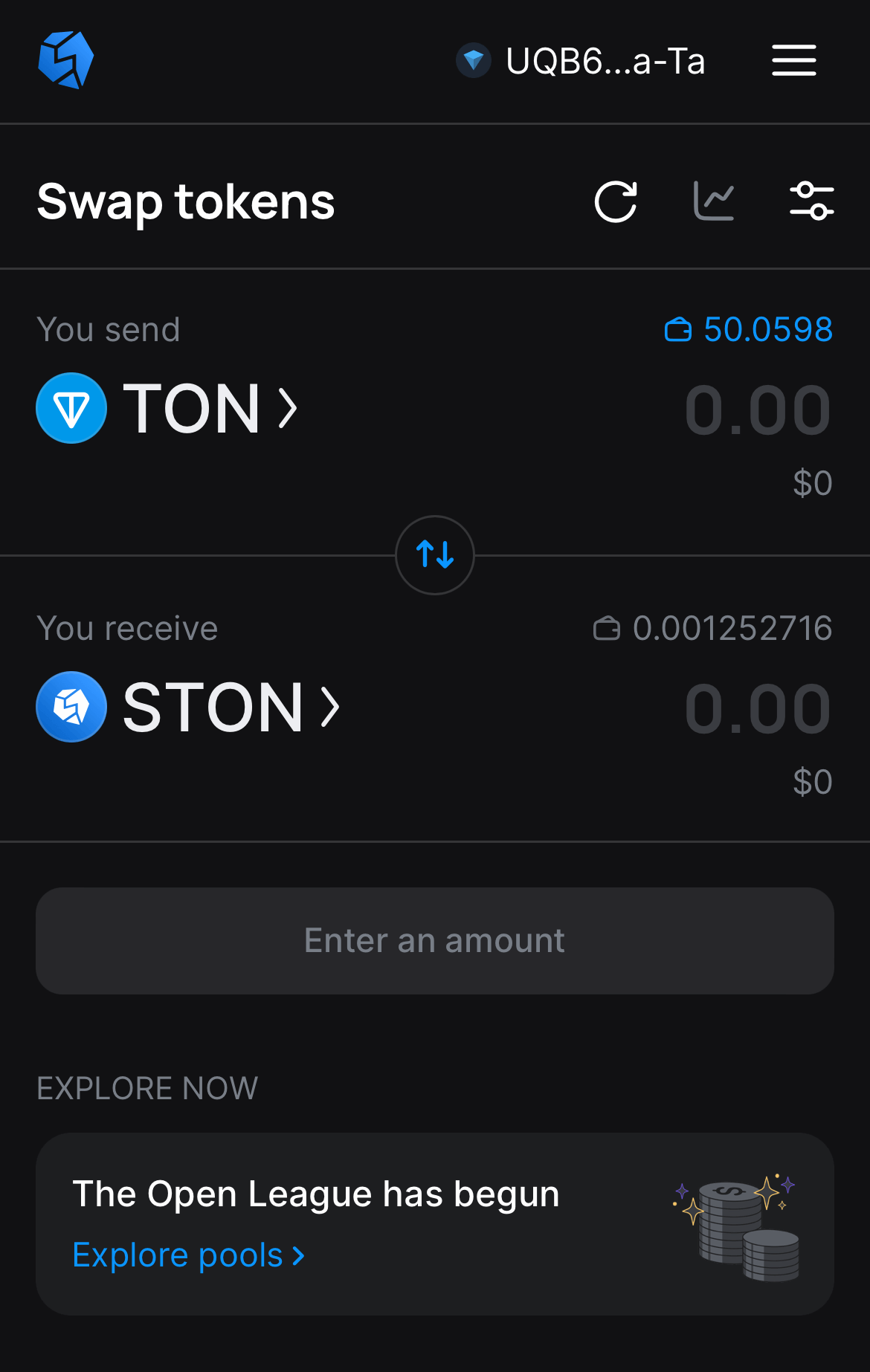
Task: Open the price chart view
Action: pos(714,199)
